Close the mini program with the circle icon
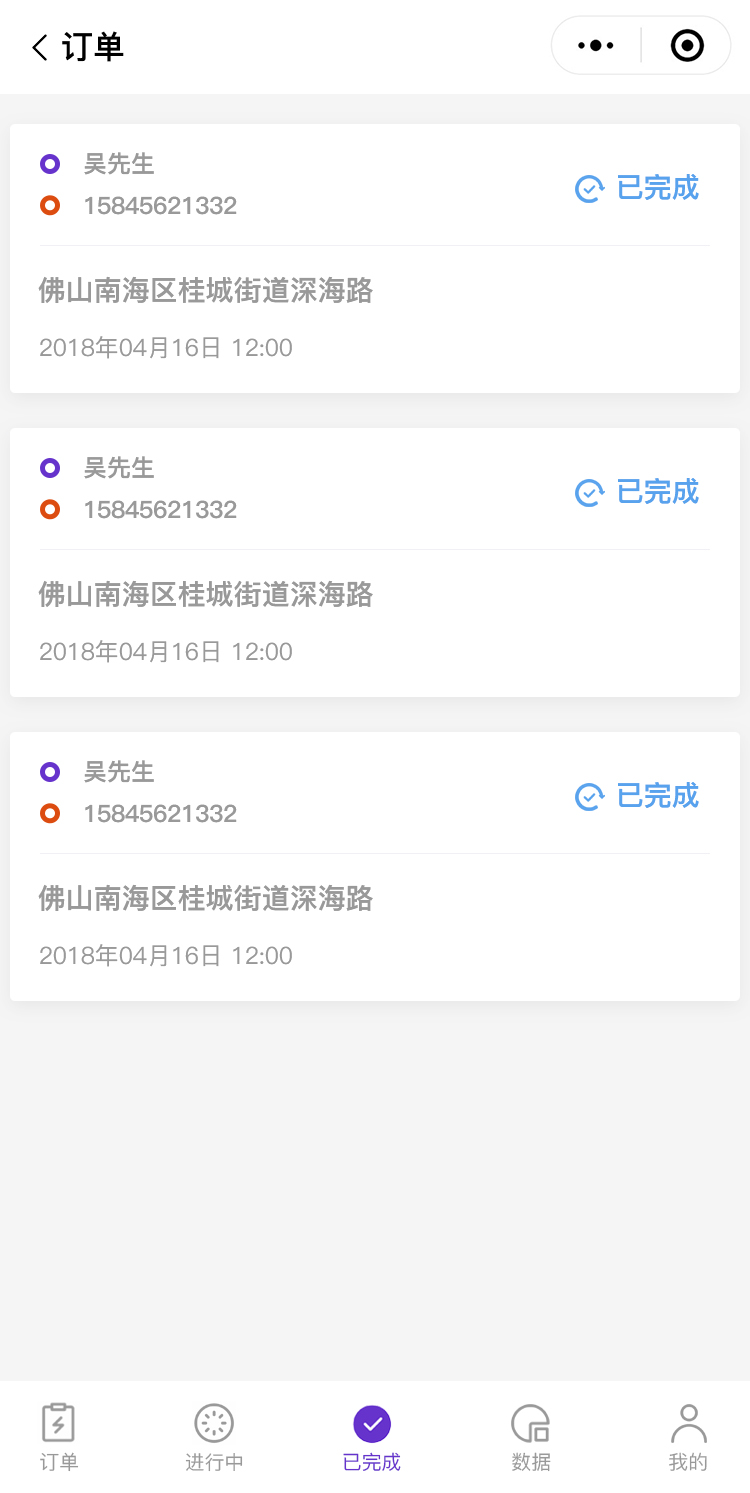 click(x=687, y=45)
